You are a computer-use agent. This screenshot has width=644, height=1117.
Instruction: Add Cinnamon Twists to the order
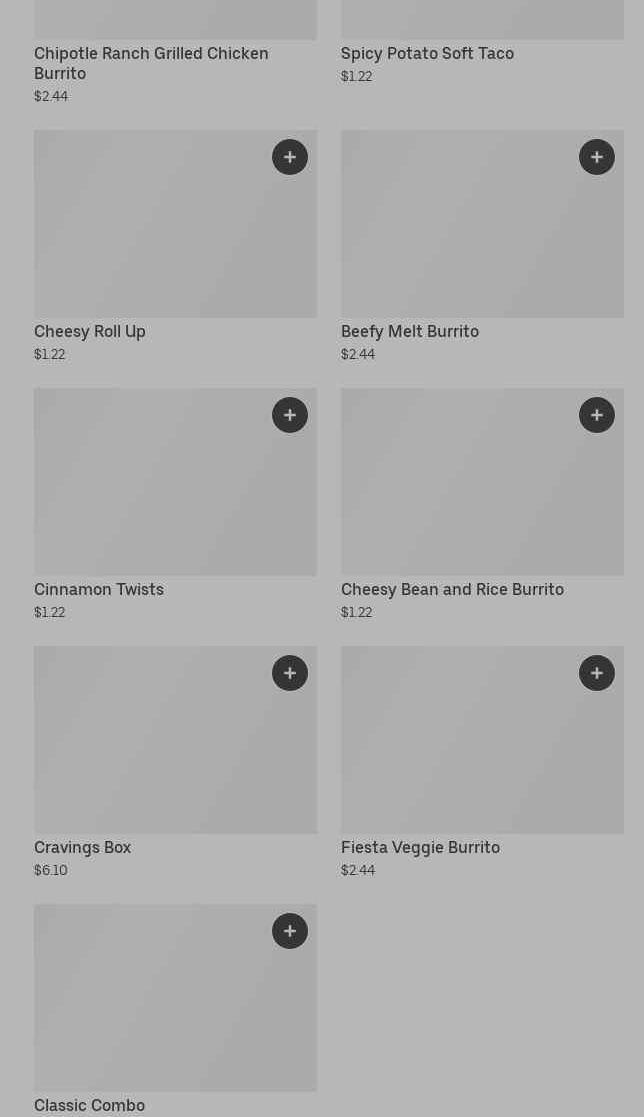(x=290, y=415)
